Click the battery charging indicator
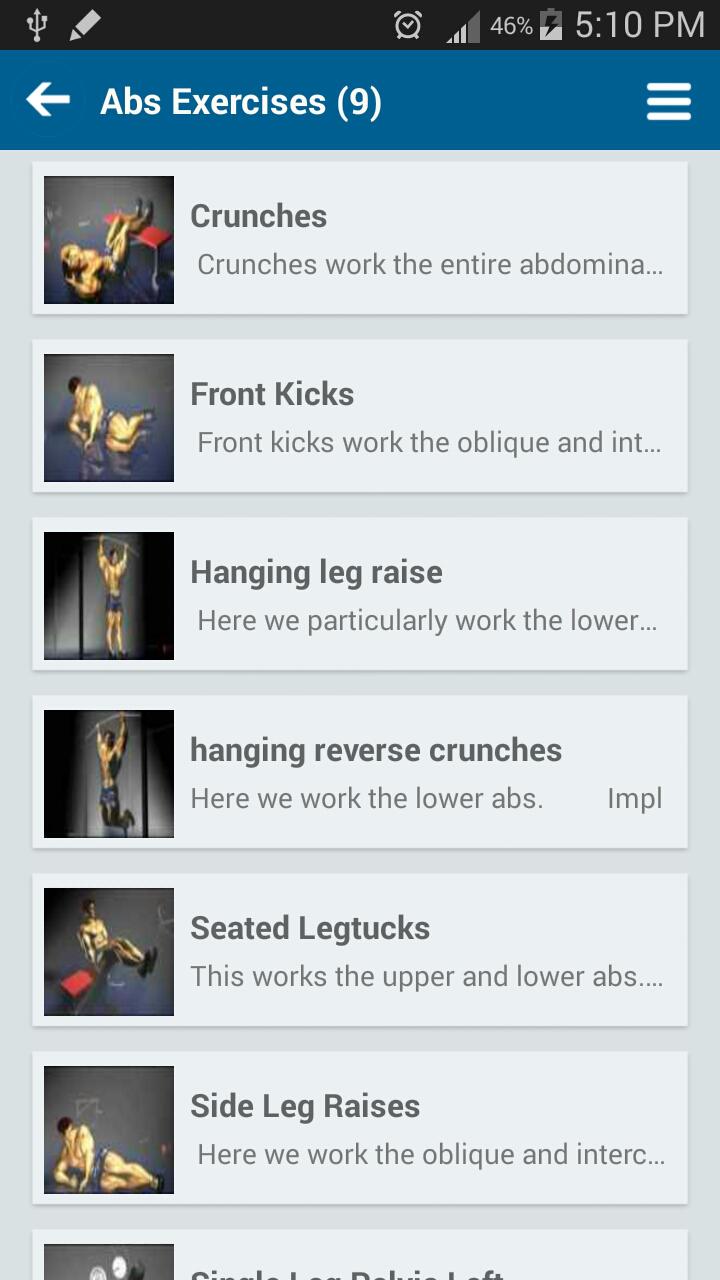The width and height of the screenshot is (720, 1280). 552,24
